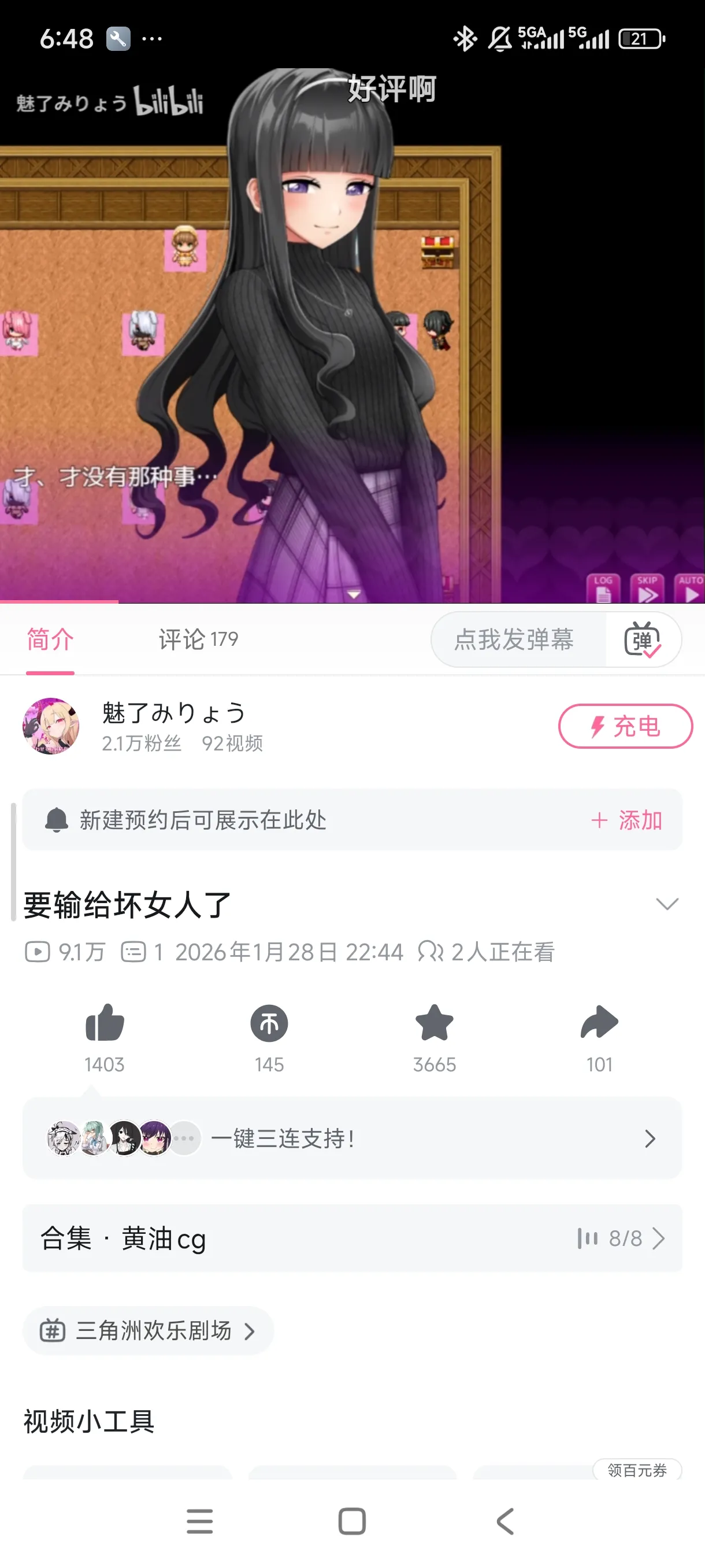This screenshot has height=1568, width=705.
Task: Tap 添加 to add a reservation
Action: (626, 820)
